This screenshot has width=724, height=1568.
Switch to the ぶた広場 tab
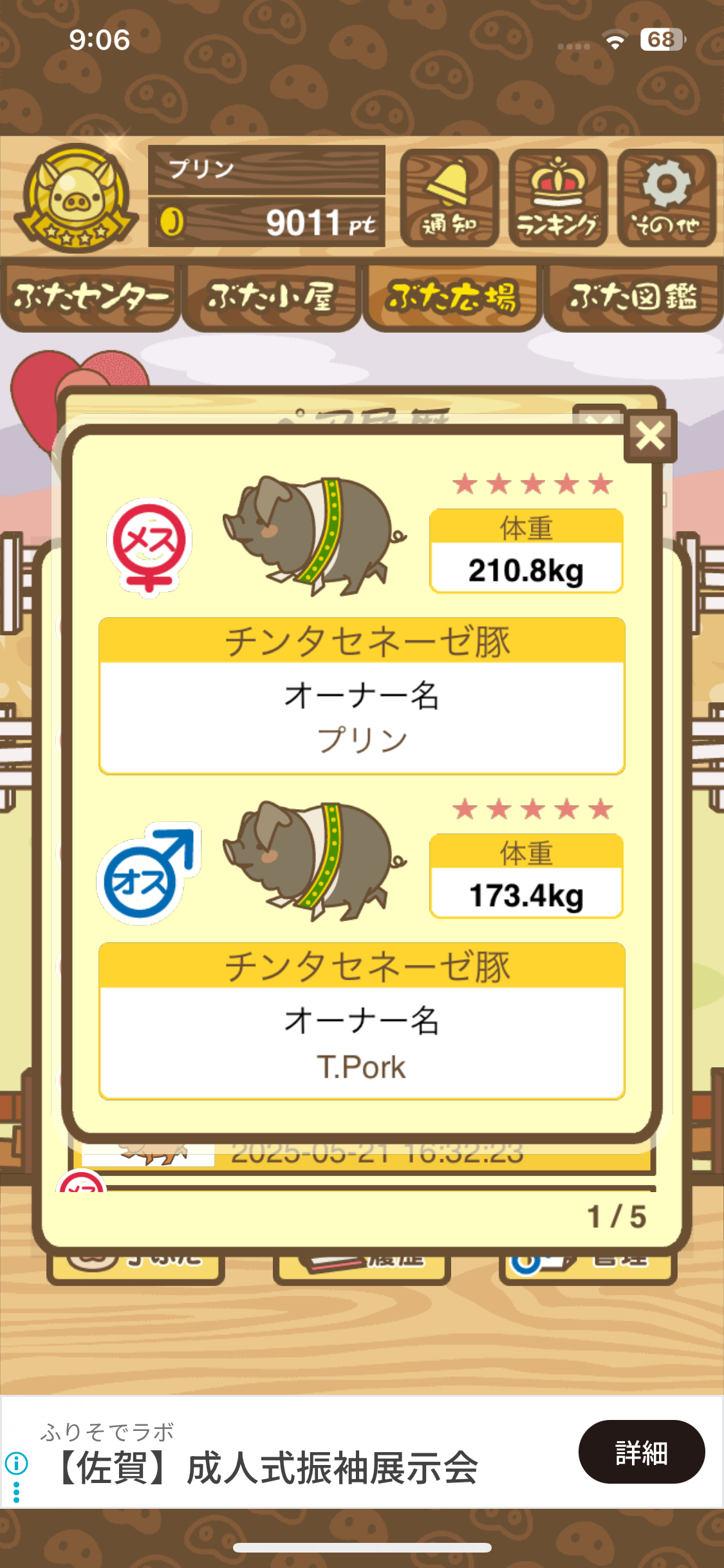452,297
